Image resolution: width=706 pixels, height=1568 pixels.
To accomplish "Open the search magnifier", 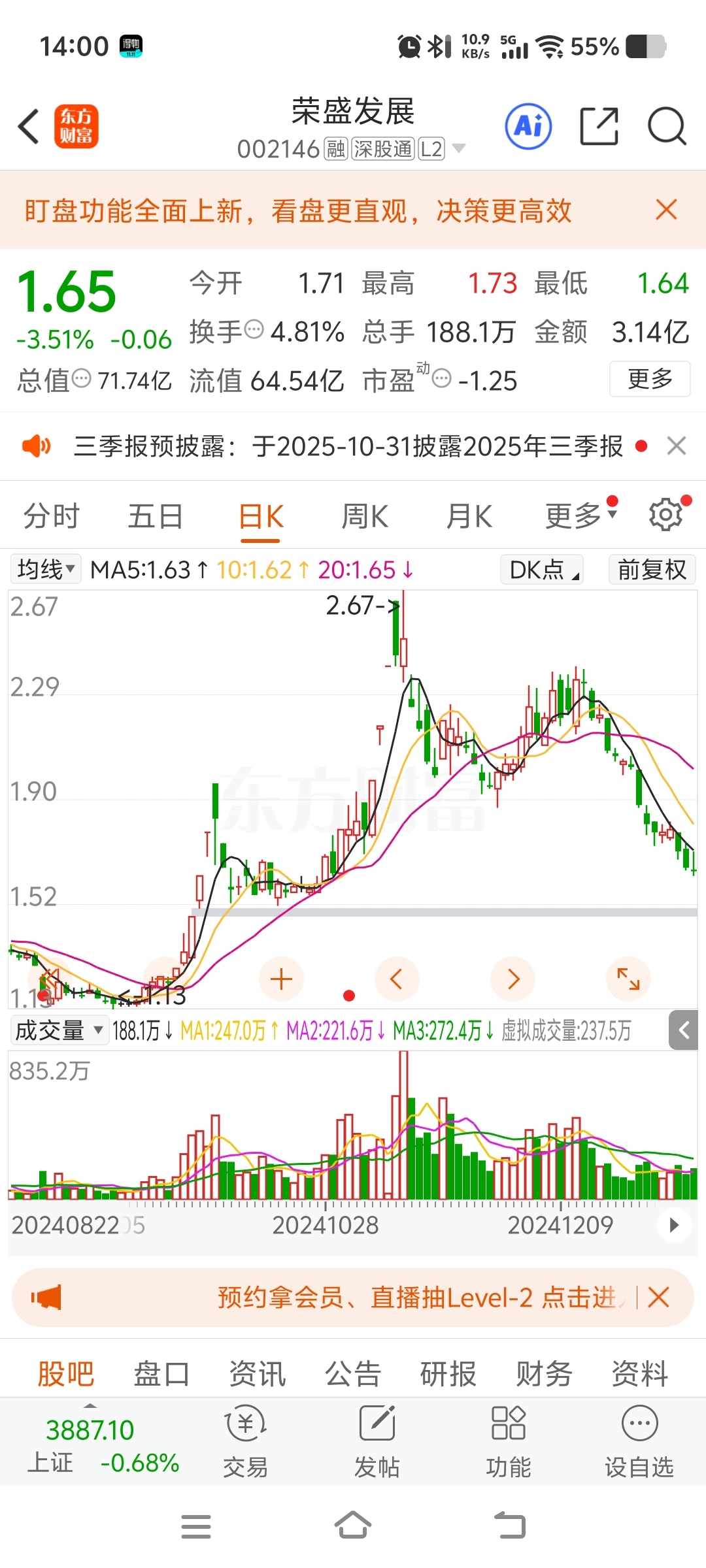I will 667,126.
